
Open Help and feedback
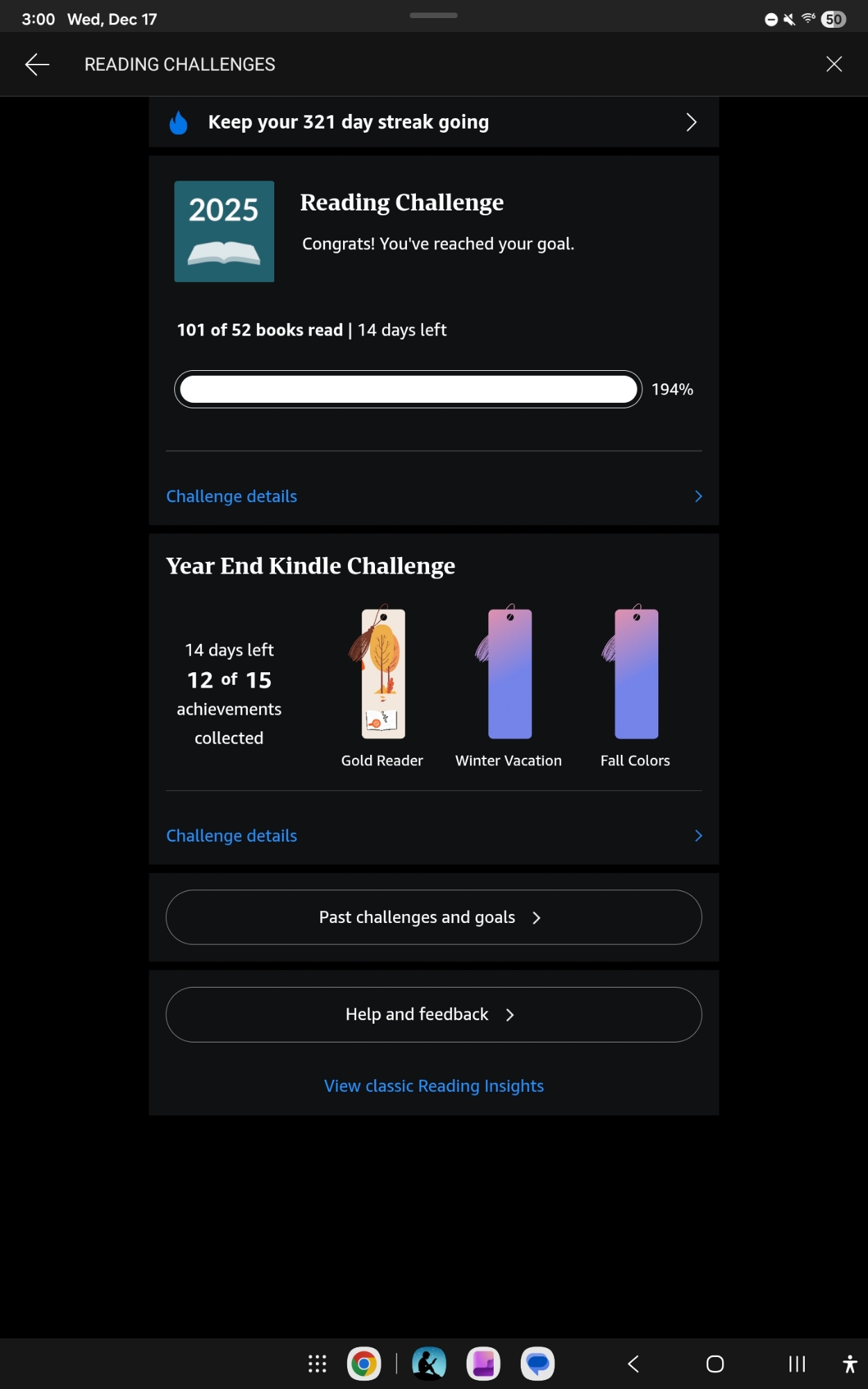[433, 1015]
